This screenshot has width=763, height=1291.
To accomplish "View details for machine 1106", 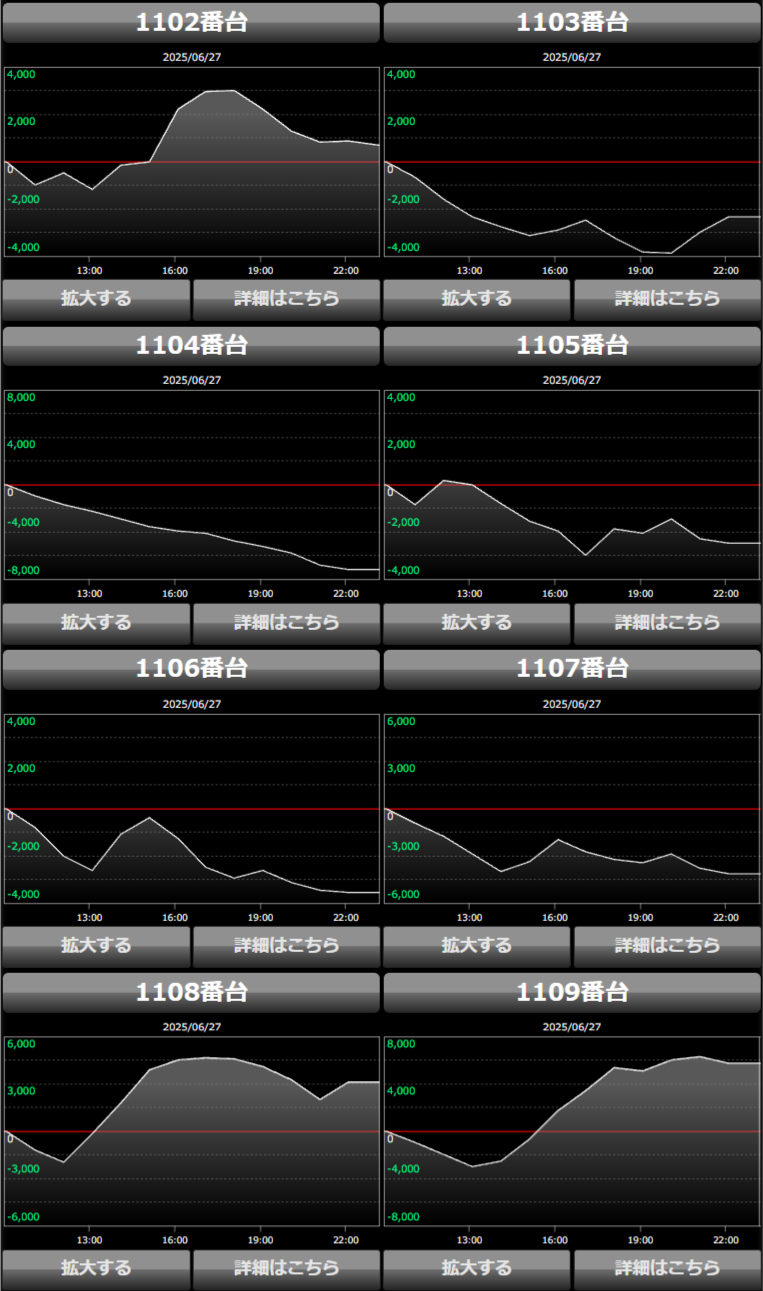I will [x=287, y=945].
